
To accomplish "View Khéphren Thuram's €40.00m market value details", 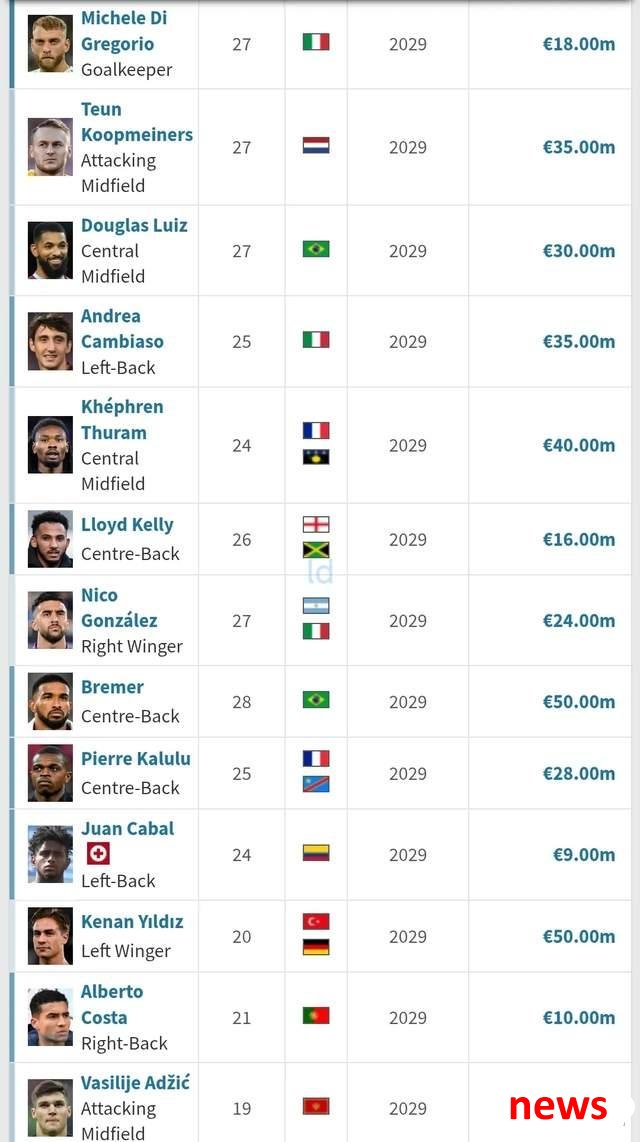I will click(x=579, y=445).
